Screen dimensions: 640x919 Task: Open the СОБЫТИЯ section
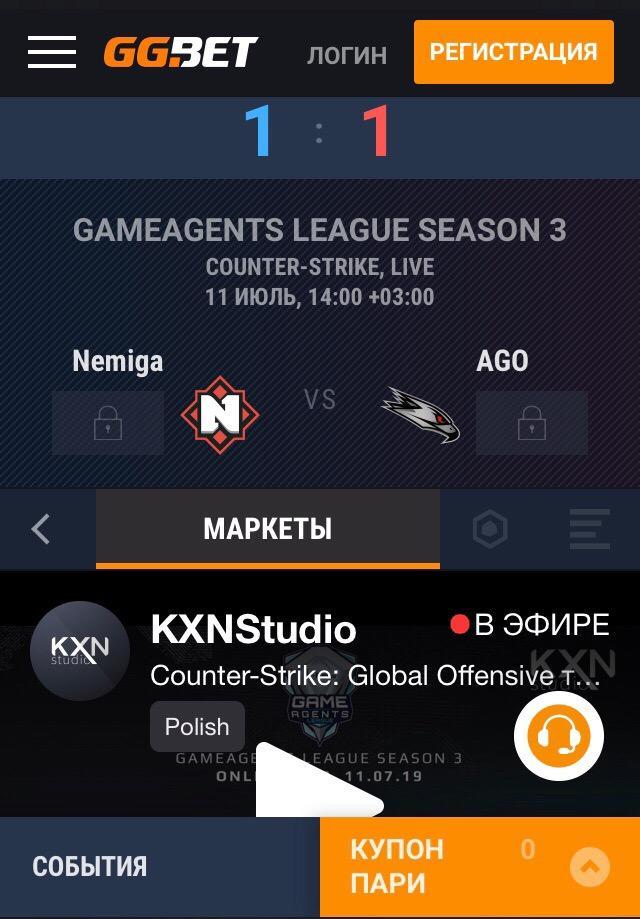pos(90,867)
